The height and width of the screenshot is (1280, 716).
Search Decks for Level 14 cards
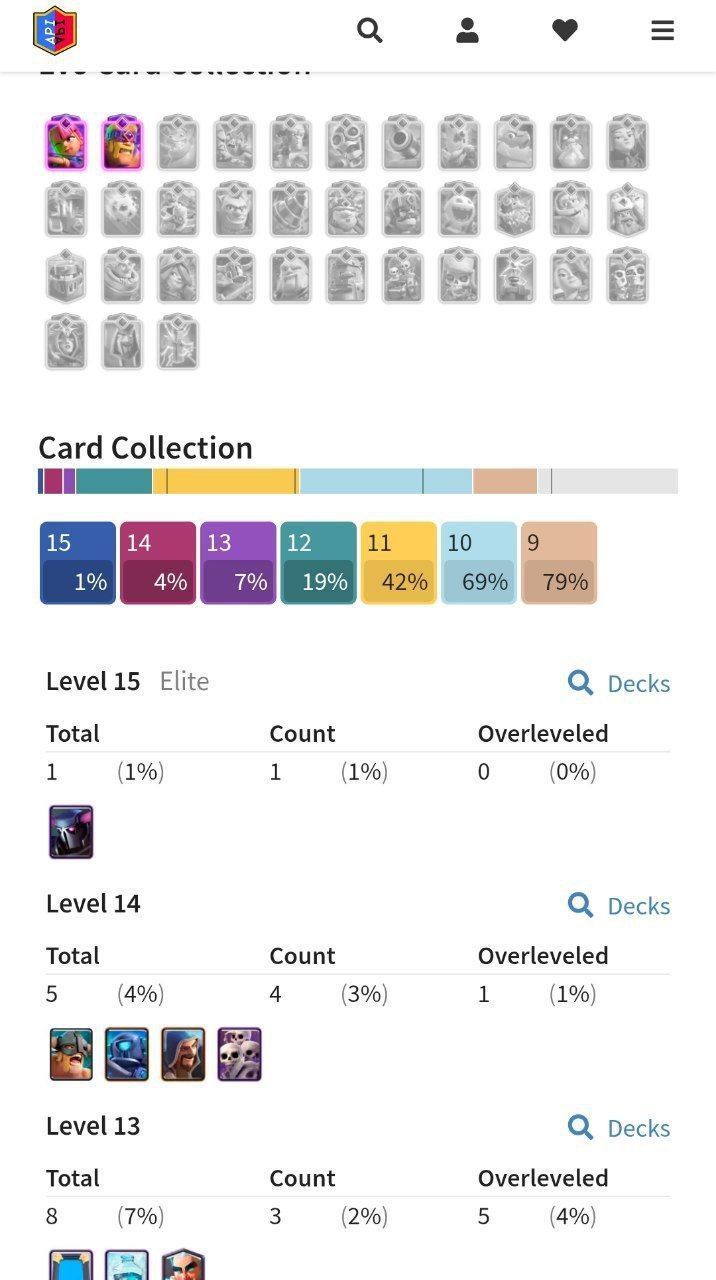tap(619, 905)
